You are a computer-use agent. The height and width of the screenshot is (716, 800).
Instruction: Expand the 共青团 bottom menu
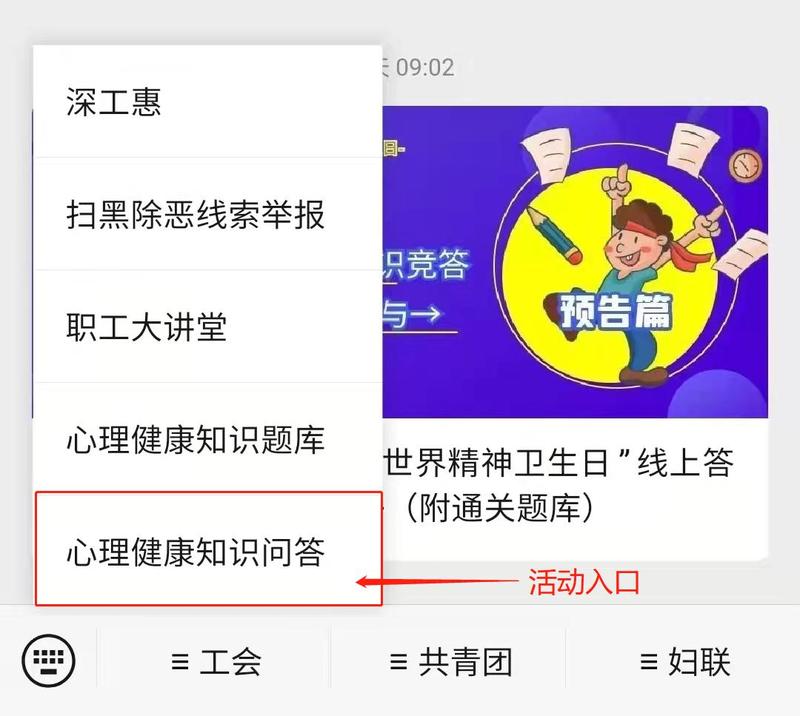pos(450,661)
